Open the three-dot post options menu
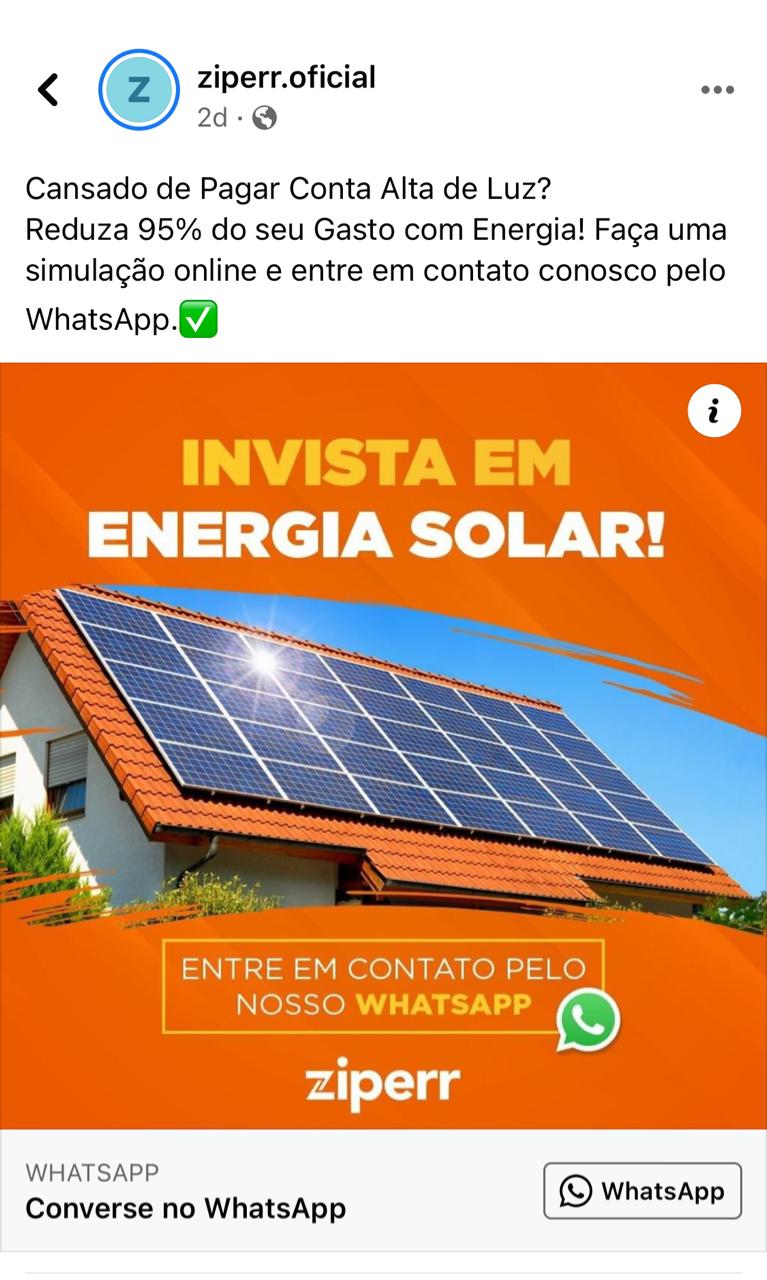This screenshot has height=1280, width=767. pyautogui.click(x=717, y=90)
